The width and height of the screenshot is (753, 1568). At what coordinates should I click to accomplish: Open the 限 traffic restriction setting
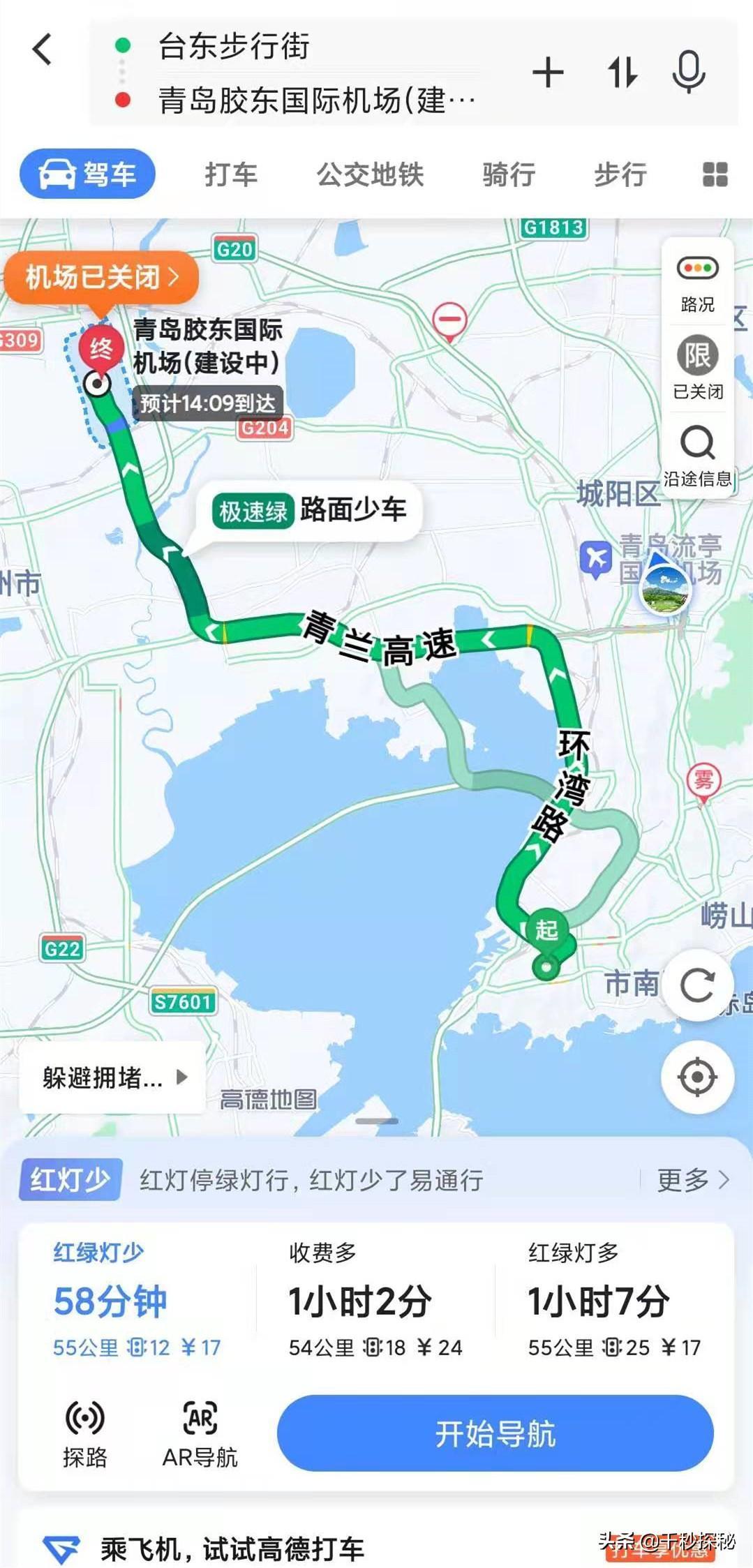(x=697, y=368)
